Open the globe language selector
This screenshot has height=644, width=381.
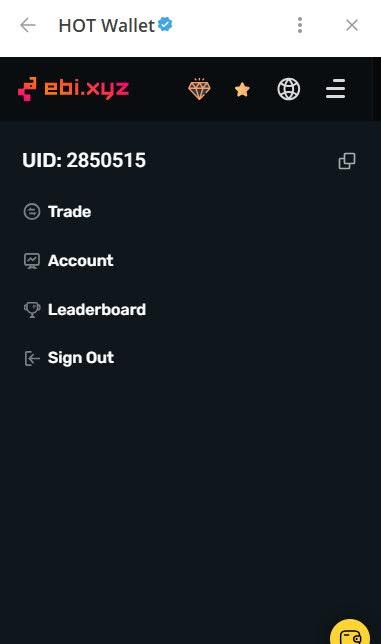coord(289,89)
